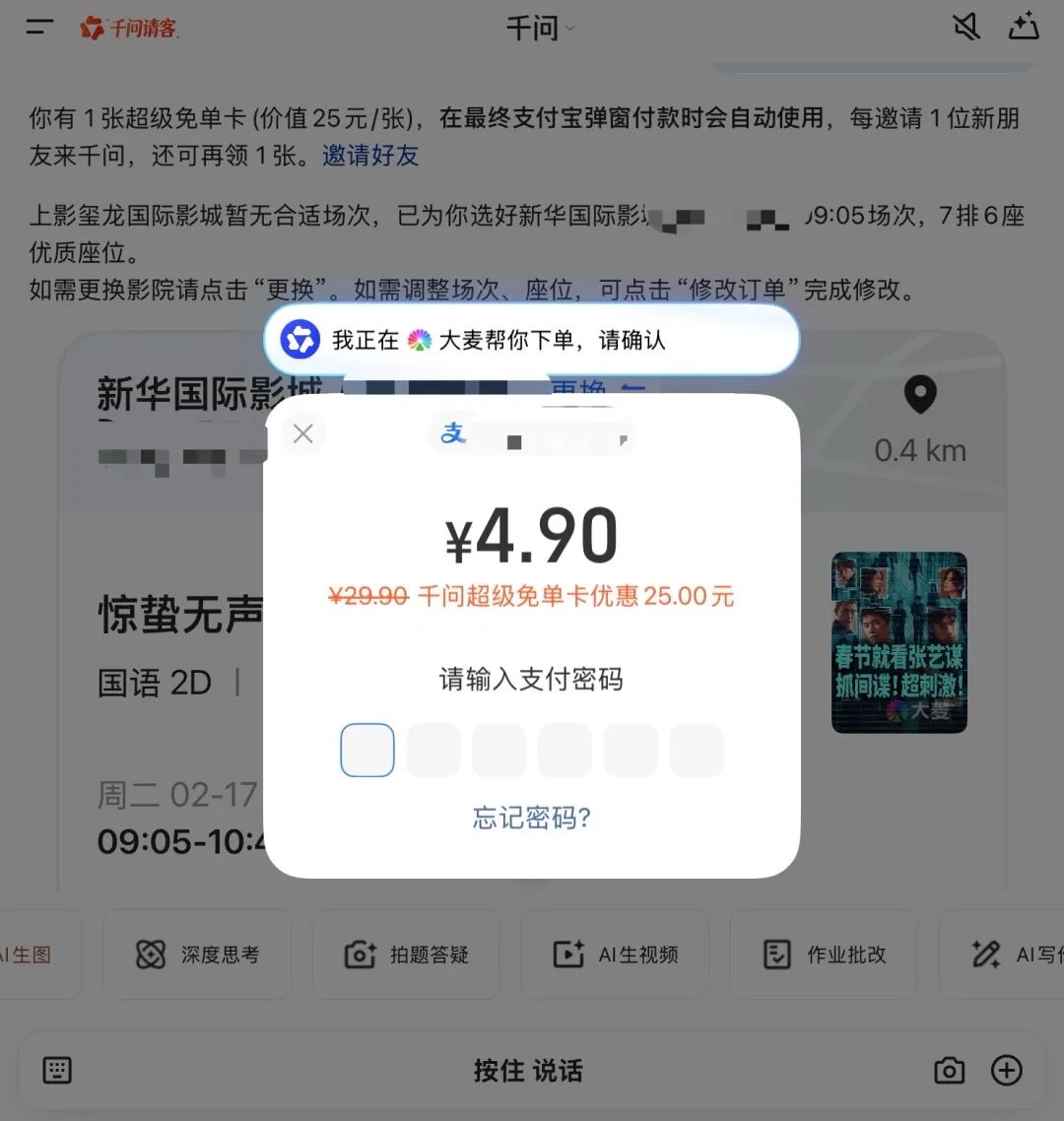
Task: Click the location pin on the cinema card
Action: click(920, 396)
